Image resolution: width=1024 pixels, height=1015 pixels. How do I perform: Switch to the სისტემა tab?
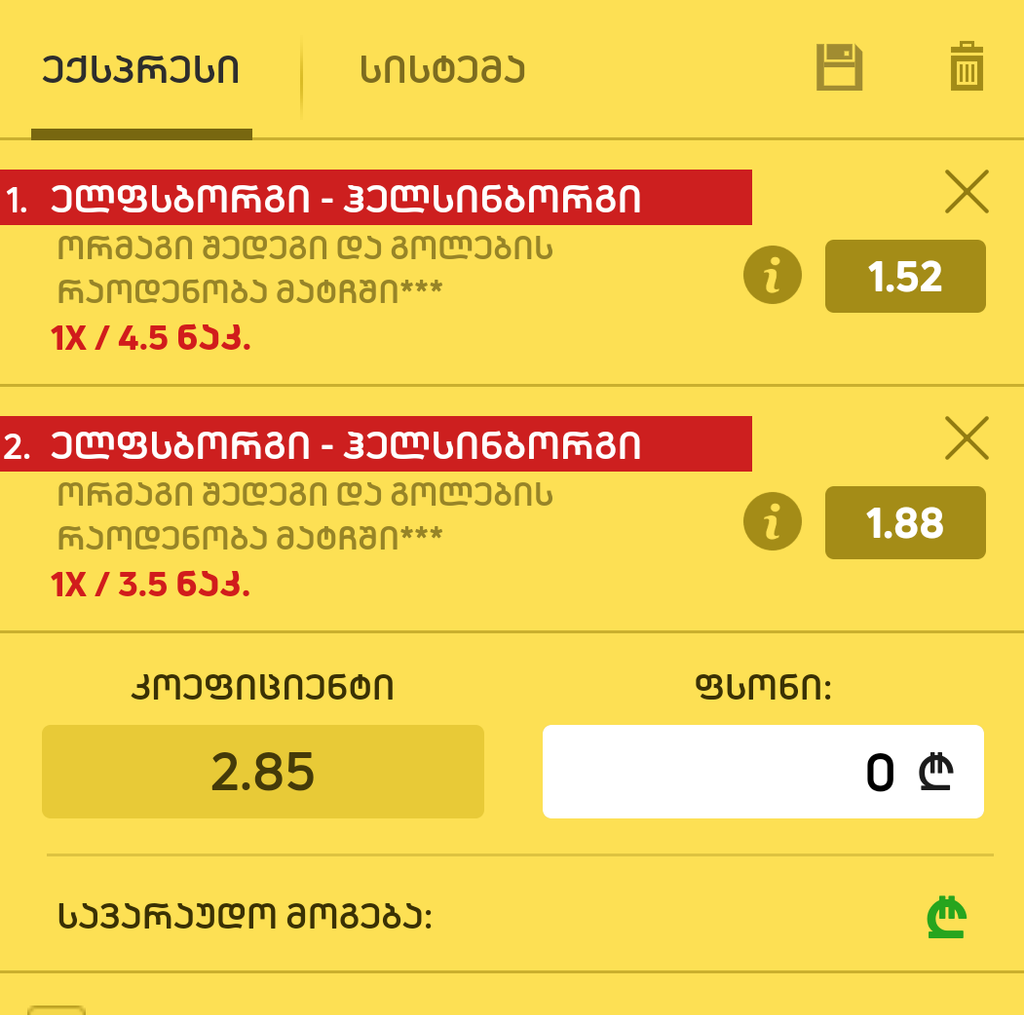click(x=442, y=72)
